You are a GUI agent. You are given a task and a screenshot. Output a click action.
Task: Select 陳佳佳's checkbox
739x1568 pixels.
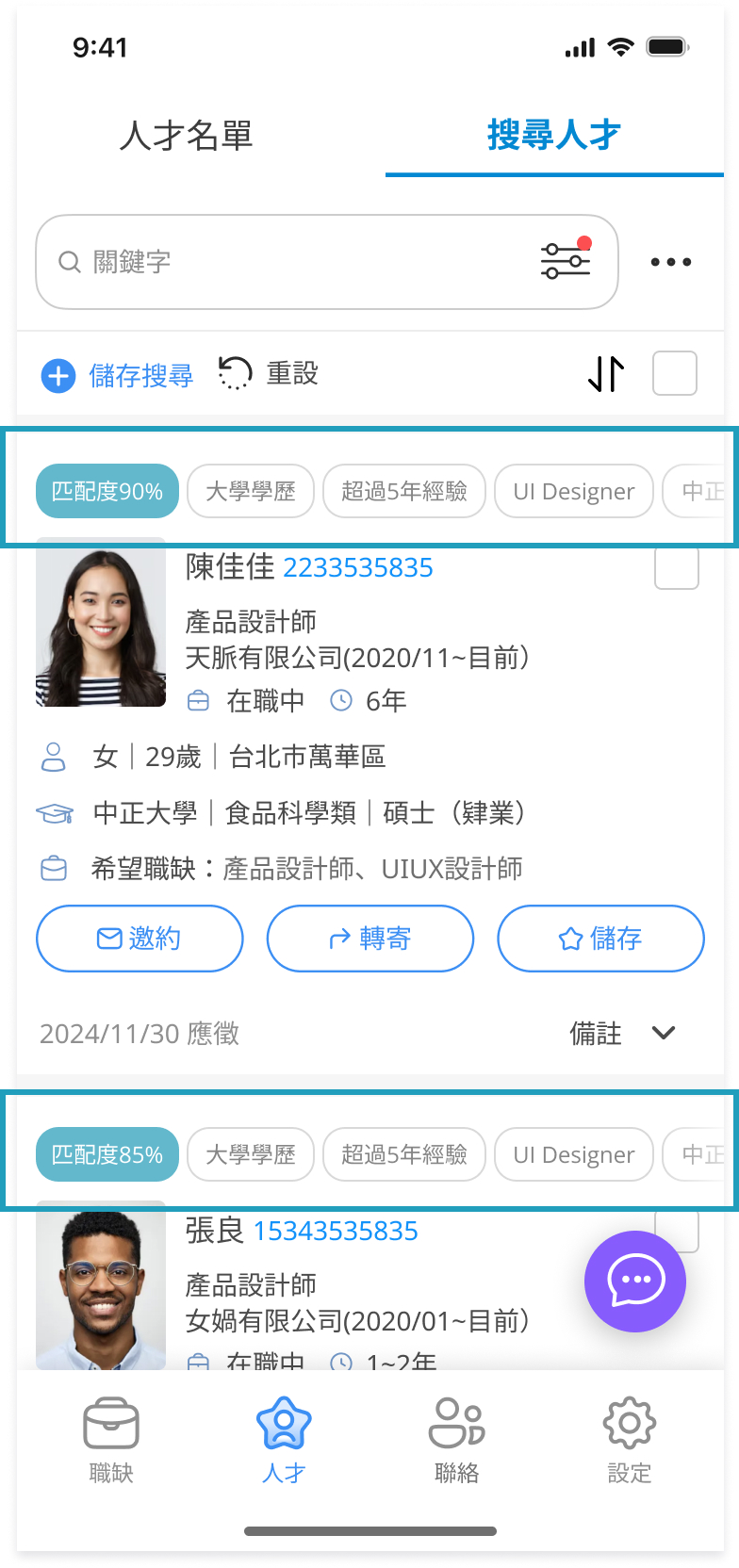tap(677, 568)
